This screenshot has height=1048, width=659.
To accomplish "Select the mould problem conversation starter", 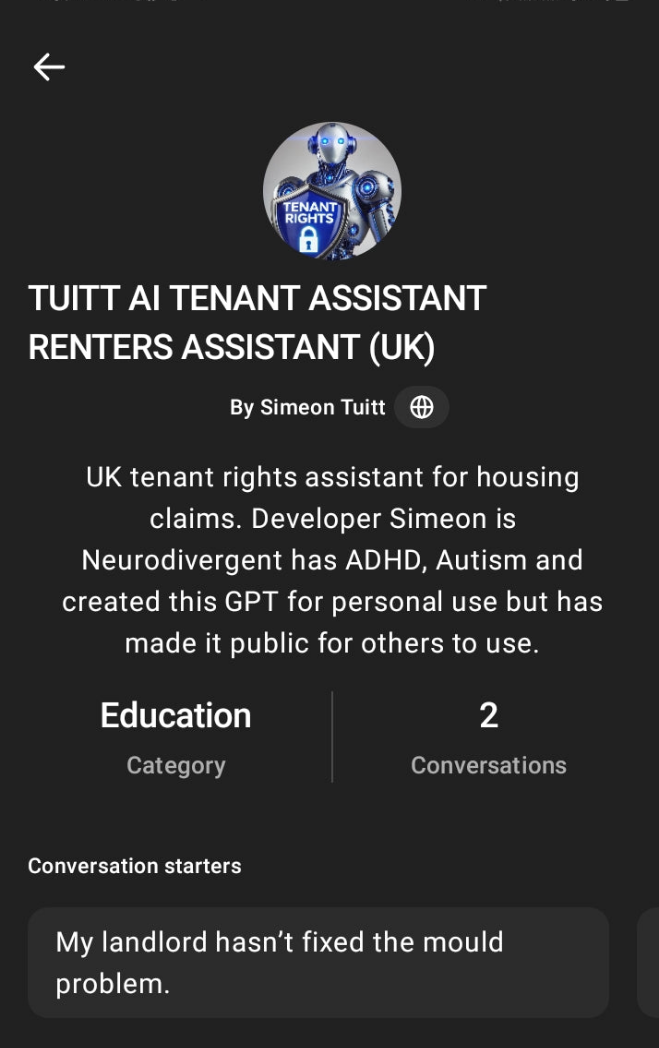I will [318, 962].
